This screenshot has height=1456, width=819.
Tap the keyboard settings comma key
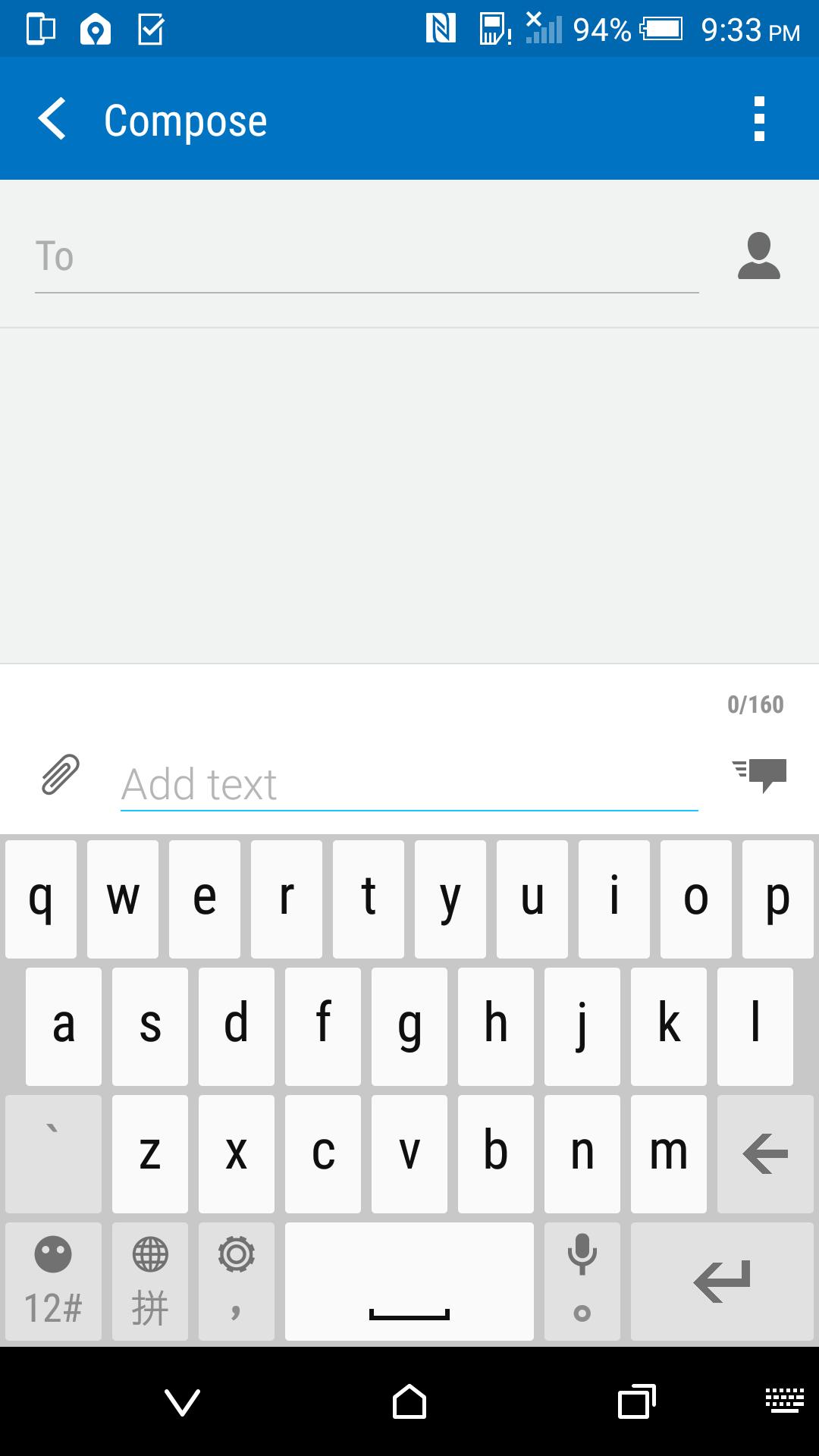click(237, 1281)
